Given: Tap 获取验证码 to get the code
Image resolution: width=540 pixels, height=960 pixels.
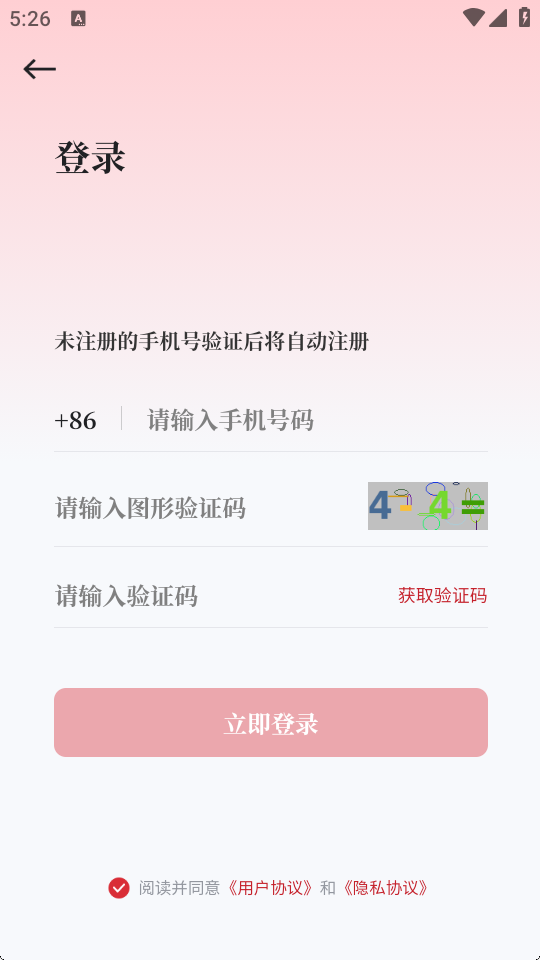Looking at the screenshot, I should [443, 596].
